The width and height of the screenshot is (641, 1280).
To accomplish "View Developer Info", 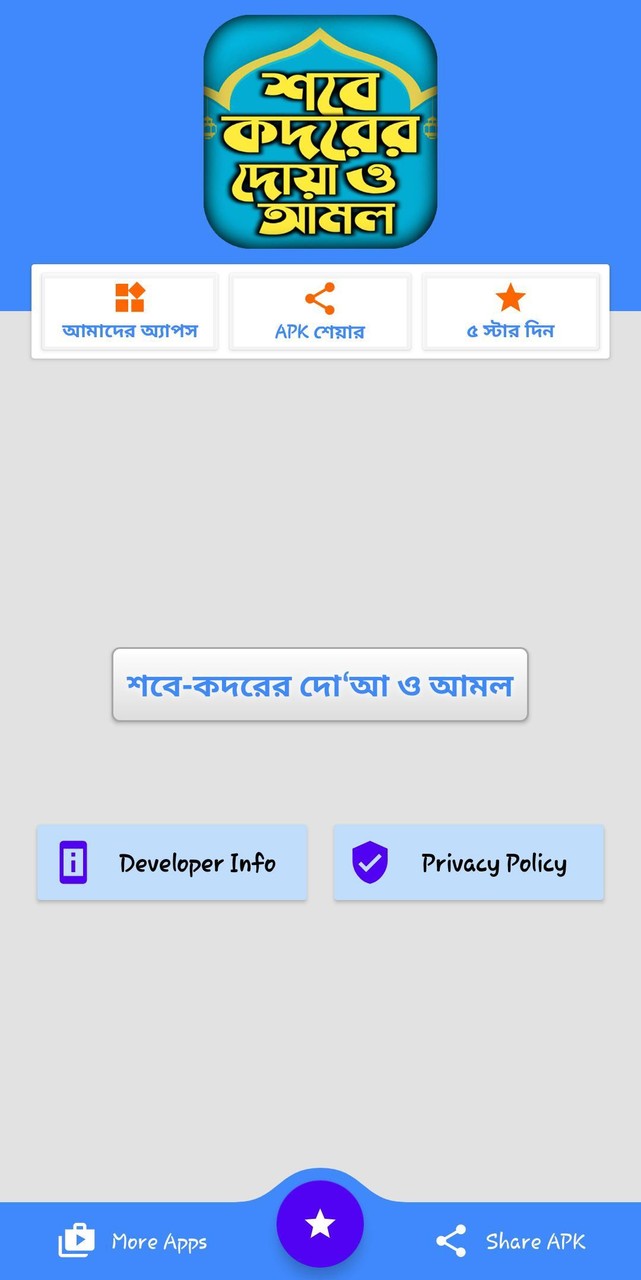I will tap(172, 863).
